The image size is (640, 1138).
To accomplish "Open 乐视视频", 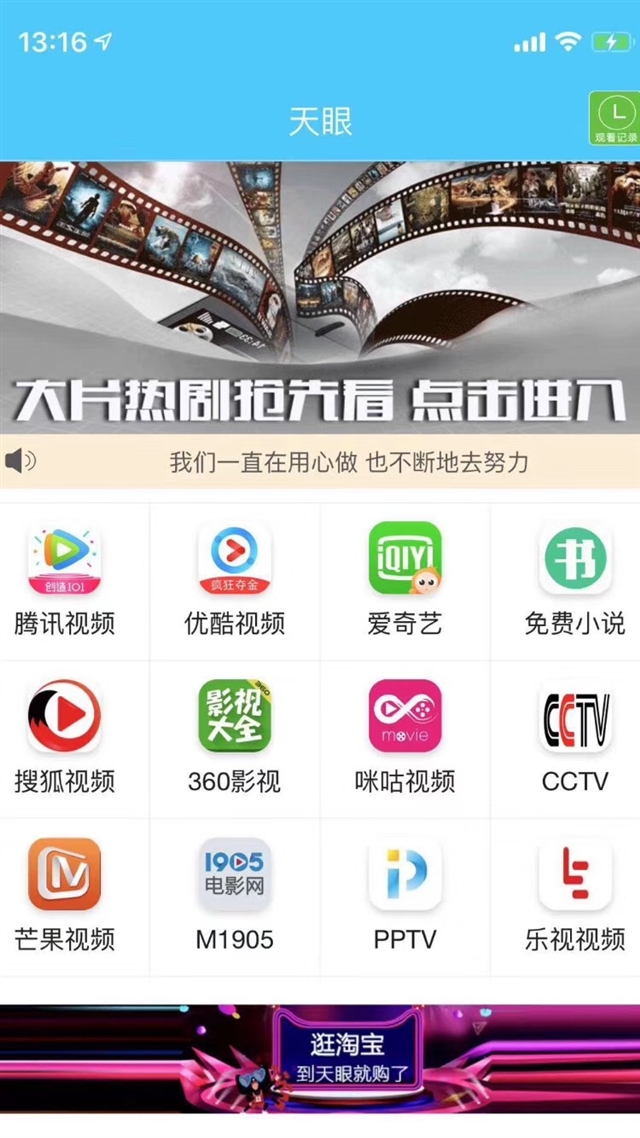I will [575, 896].
